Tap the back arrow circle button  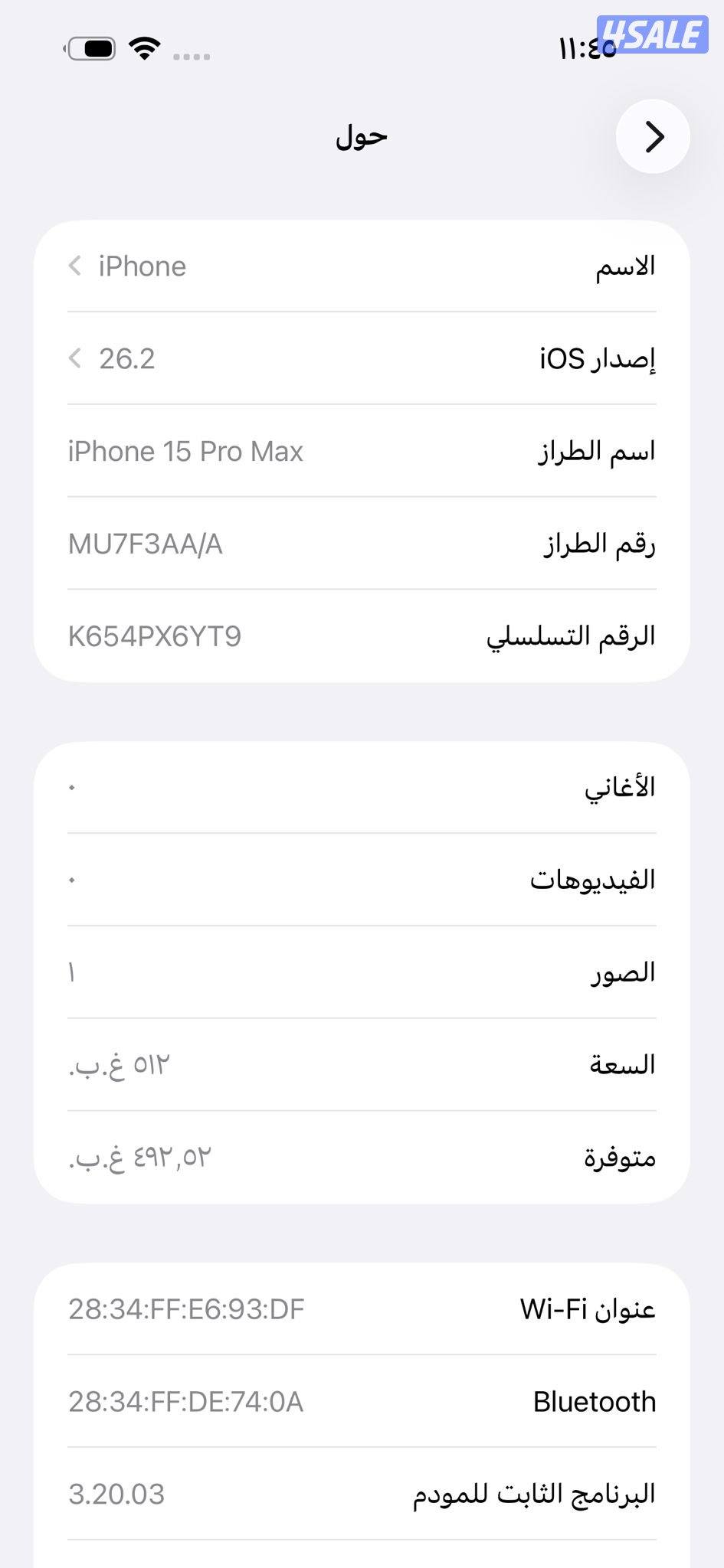(x=654, y=136)
